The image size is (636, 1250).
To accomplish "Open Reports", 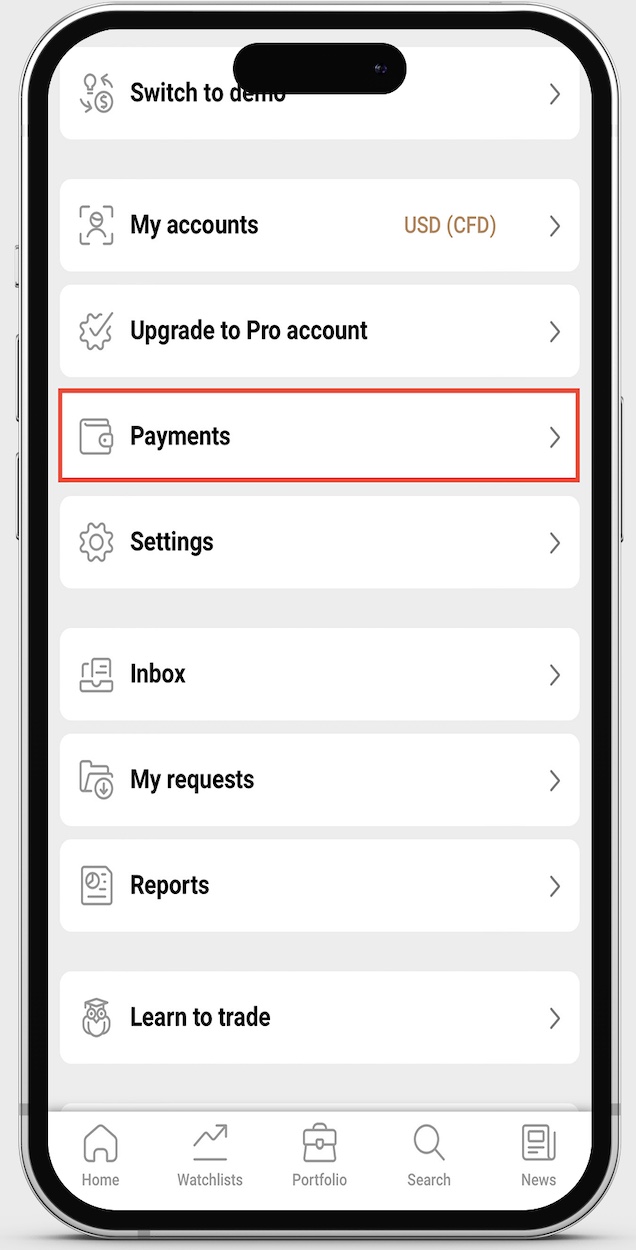I will tap(318, 886).
